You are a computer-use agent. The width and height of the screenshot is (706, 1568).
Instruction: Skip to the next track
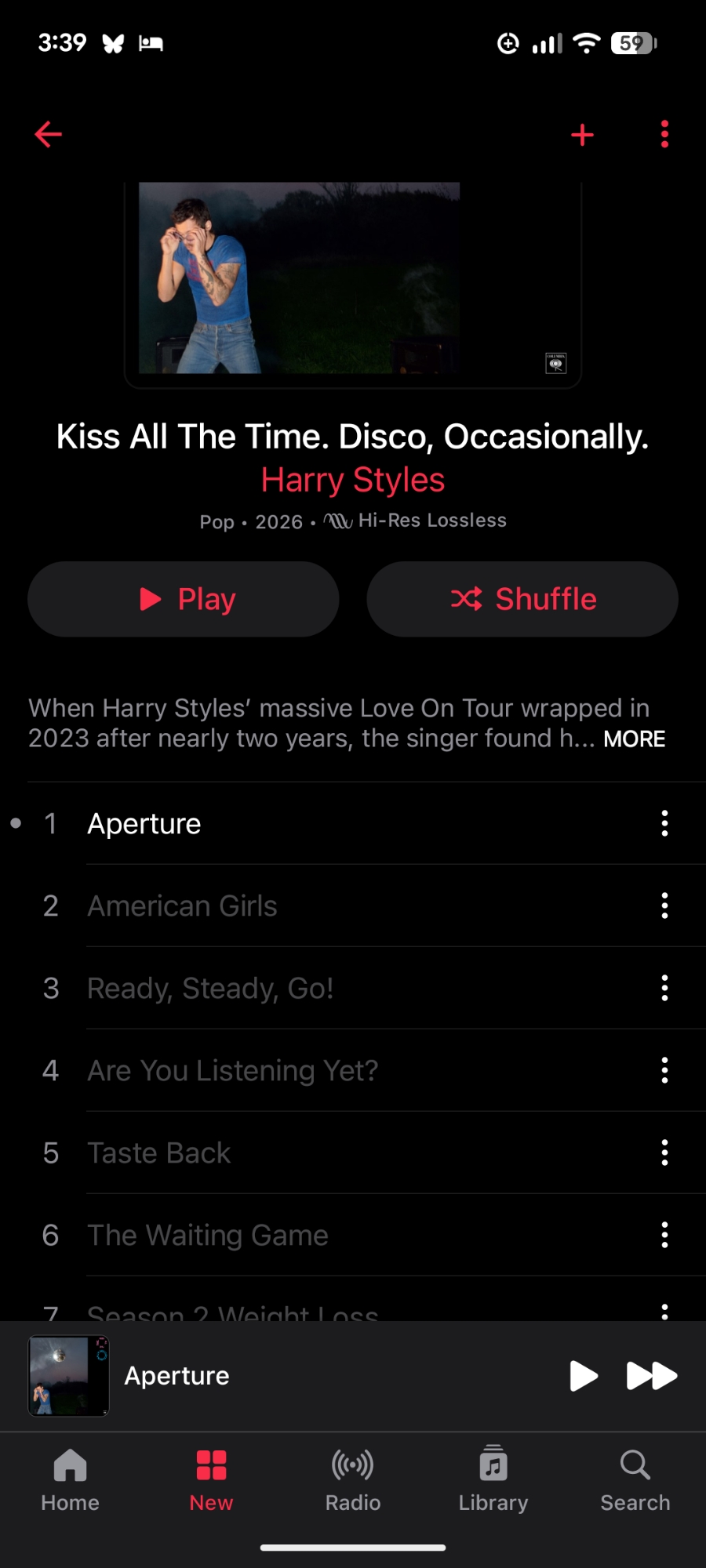pyautogui.click(x=651, y=1376)
